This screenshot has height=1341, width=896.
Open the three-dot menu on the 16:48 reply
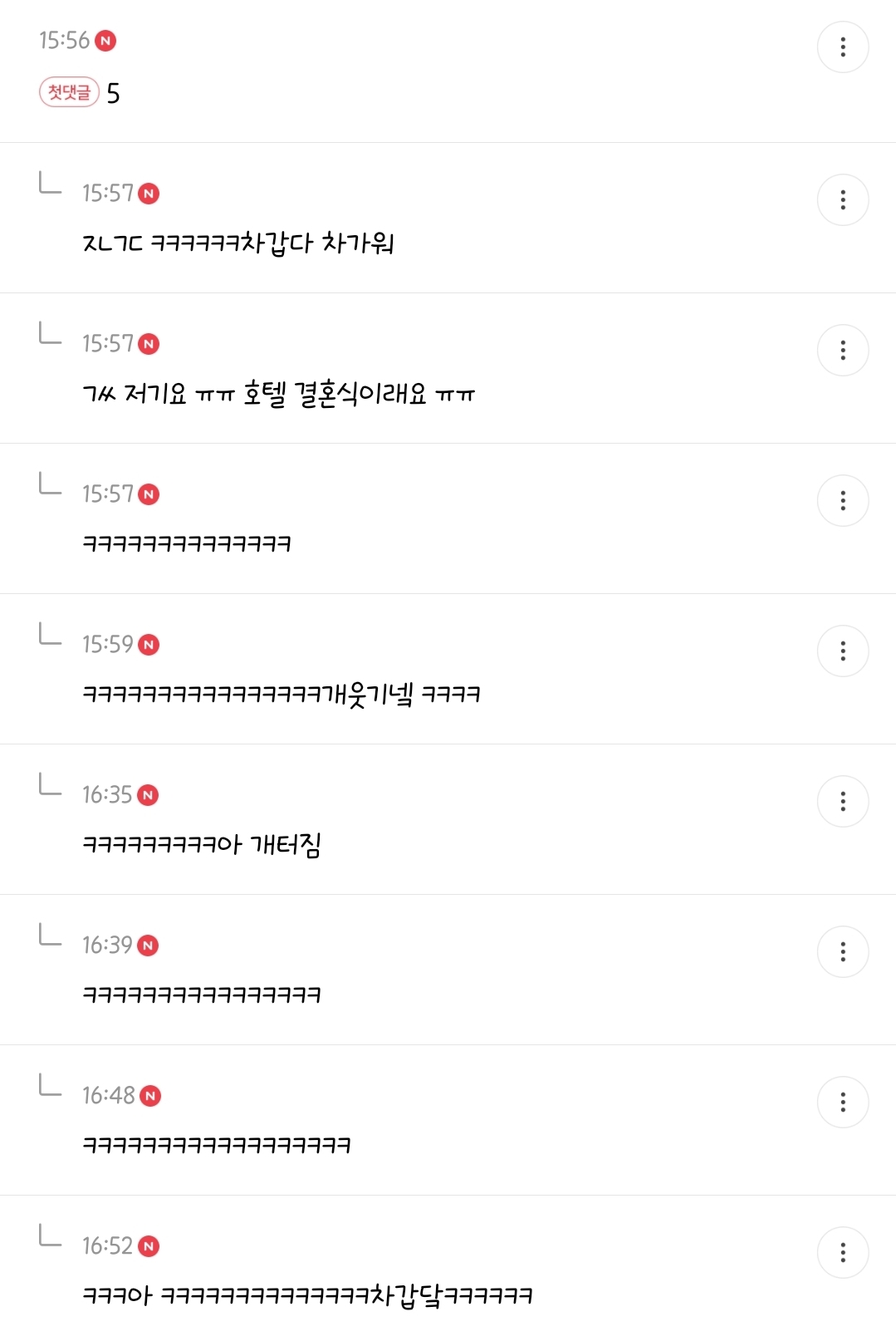(x=843, y=1103)
